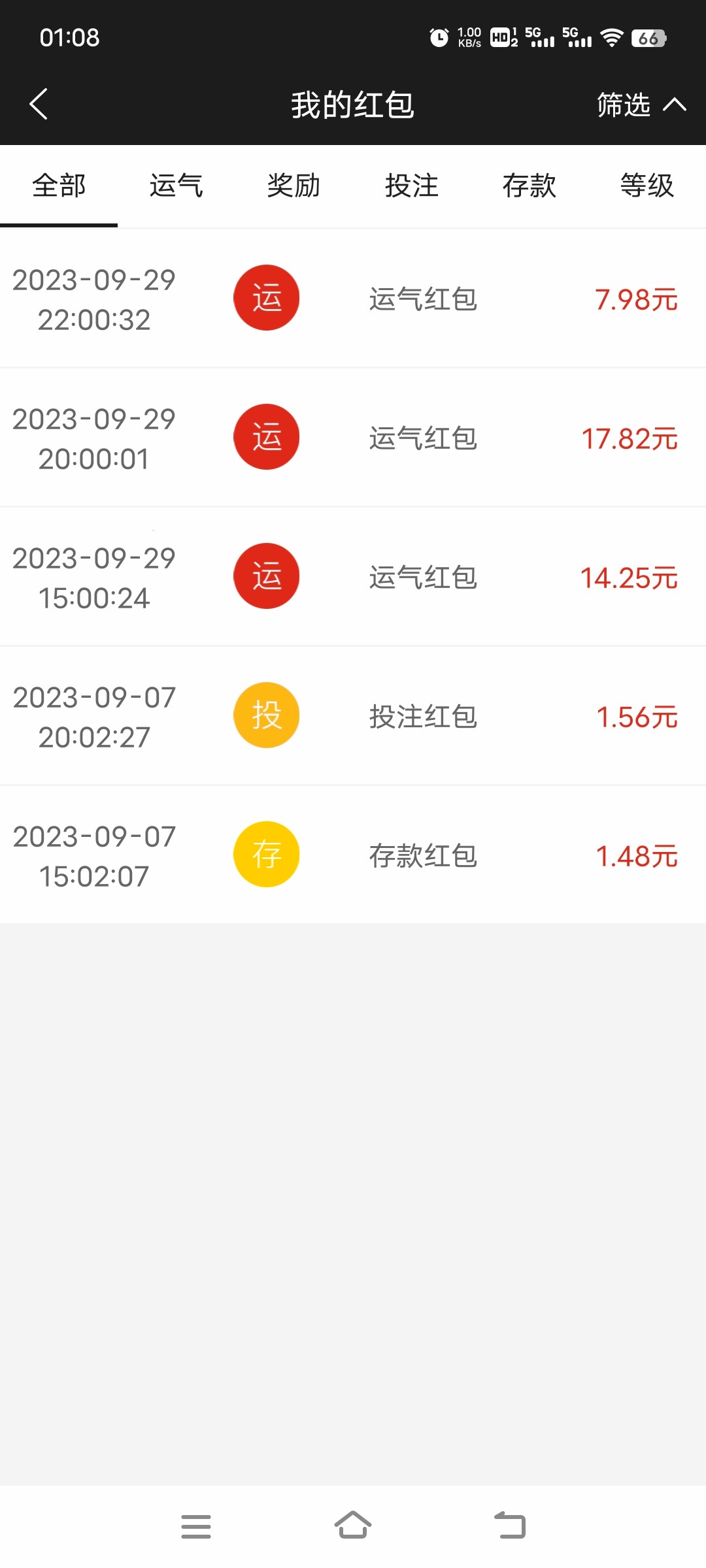Switch to the 全部 tab

pyautogui.click(x=59, y=186)
